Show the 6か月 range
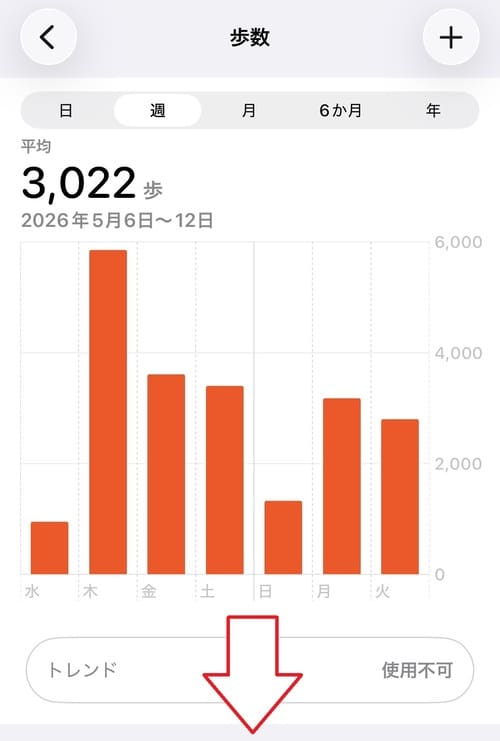Viewport: 500px width, 741px height. pyautogui.click(x=340, y=111)
